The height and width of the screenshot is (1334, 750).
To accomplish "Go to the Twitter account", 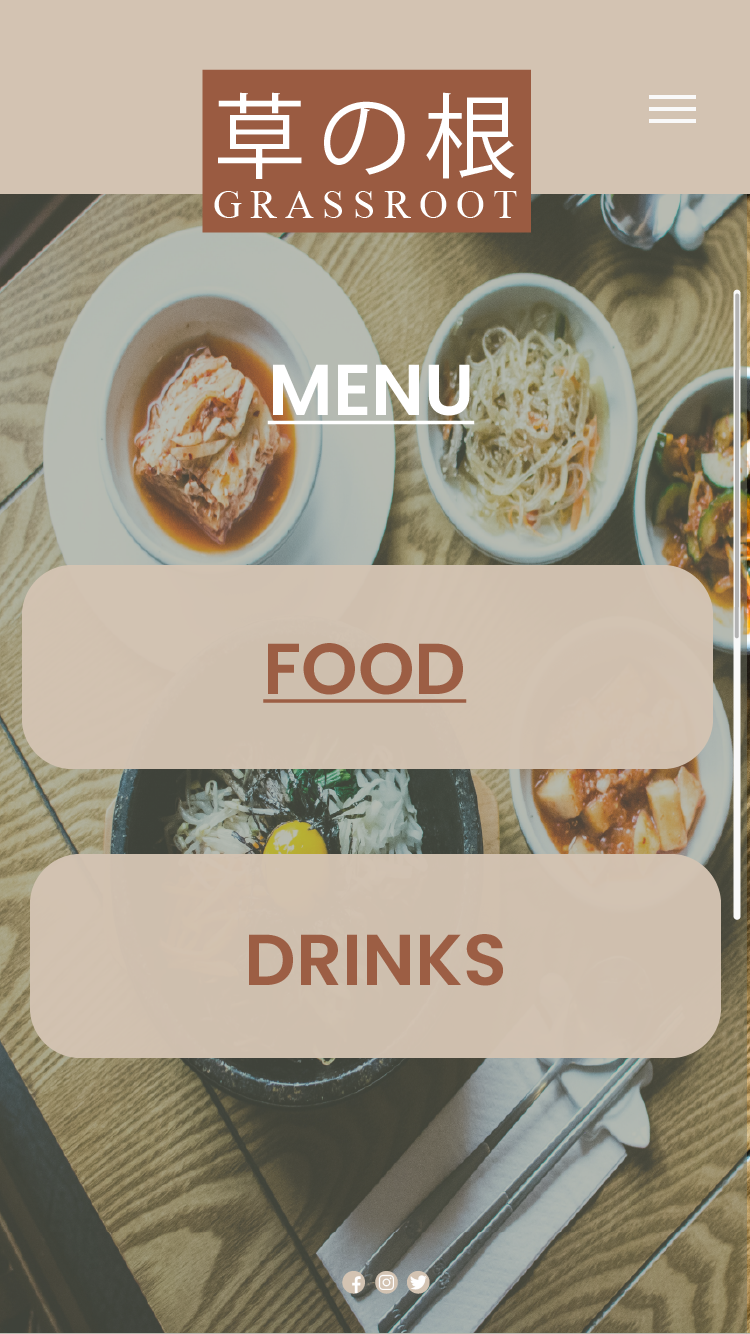I will [x=418, y=1282].
